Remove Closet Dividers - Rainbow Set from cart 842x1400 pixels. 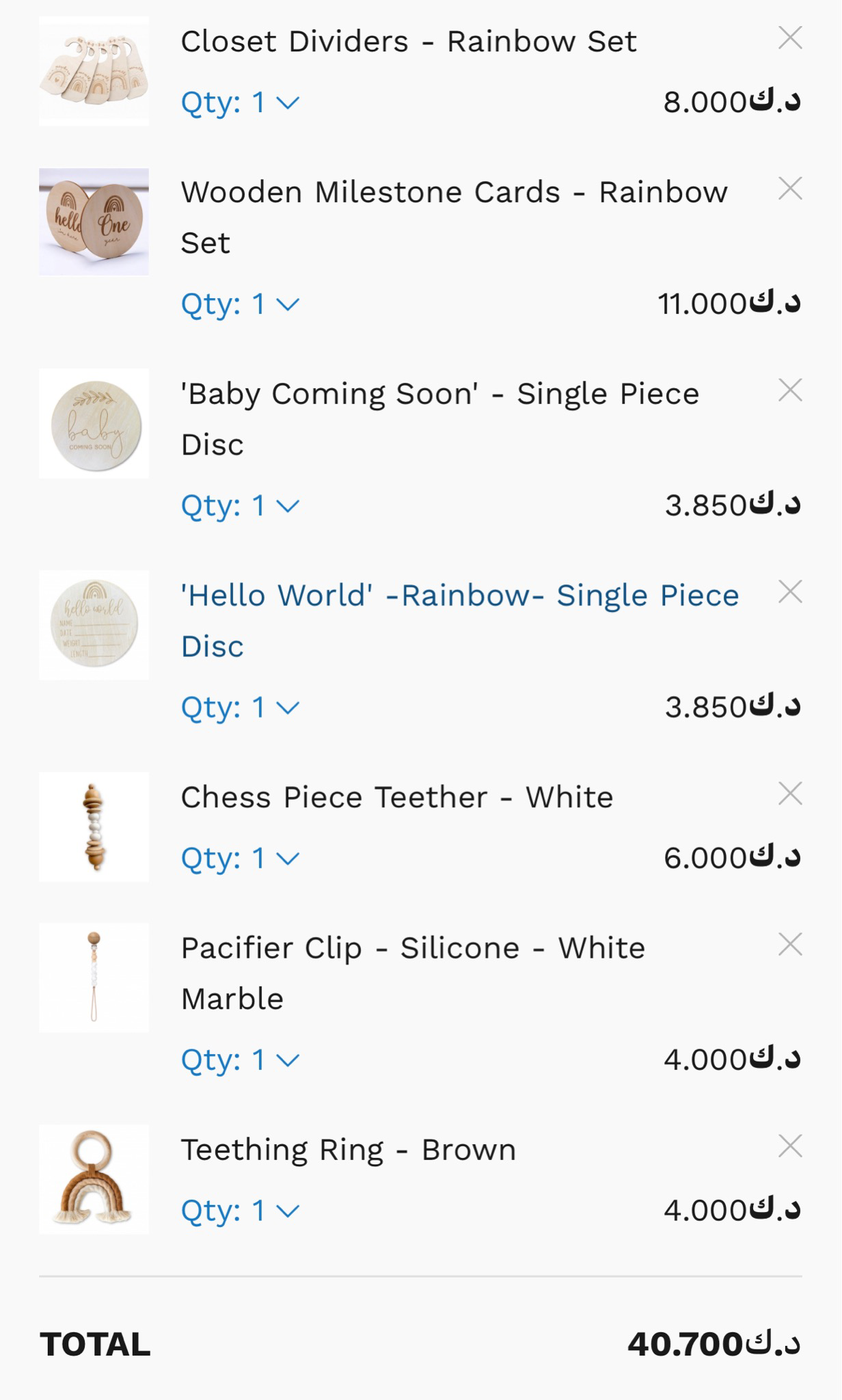click(x=790, y=38)
